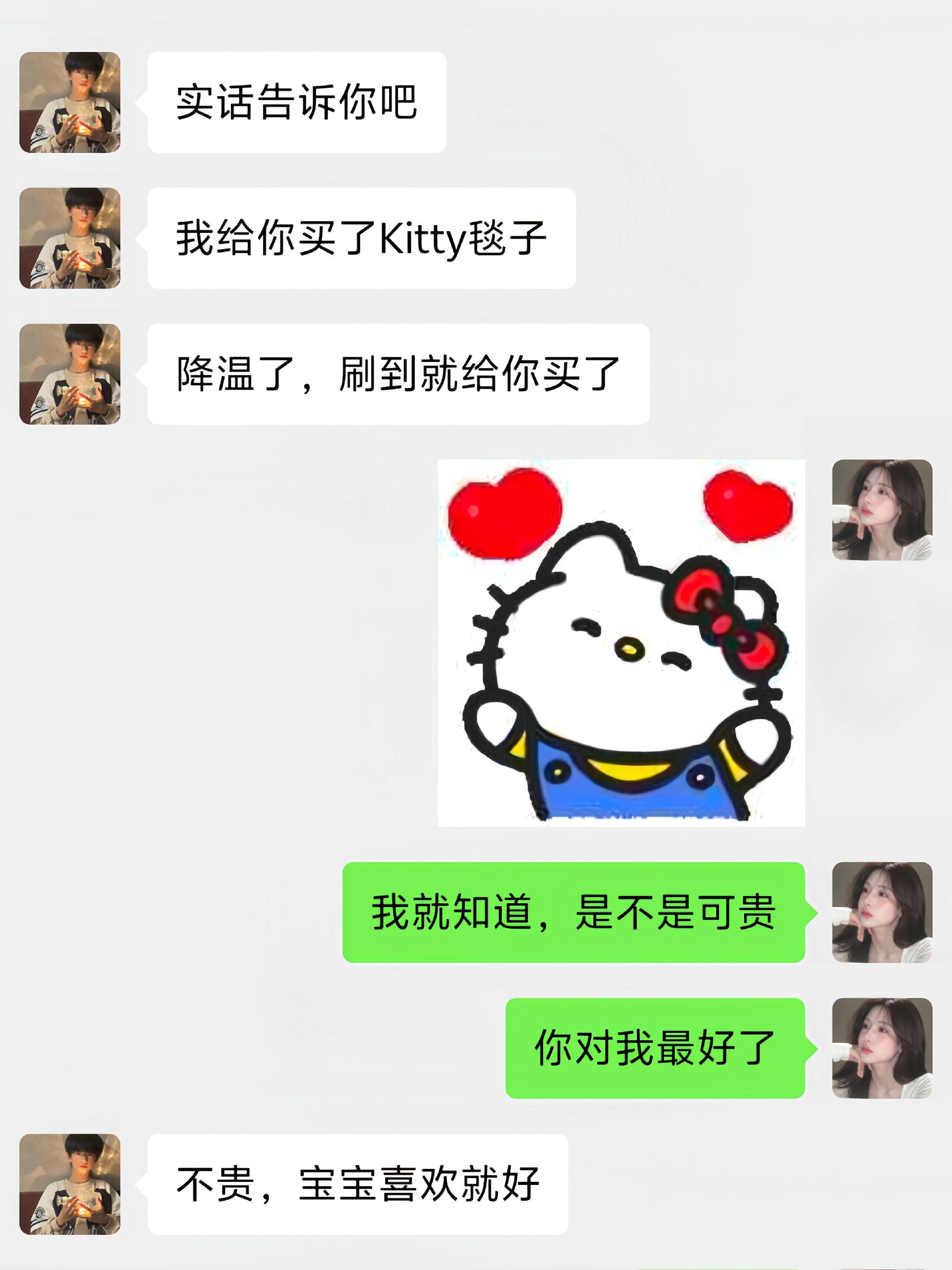Tap the avatar next to "我就知道，是不是可贵"
This screenshot has width=952, height=1270.
coord(882,912)
